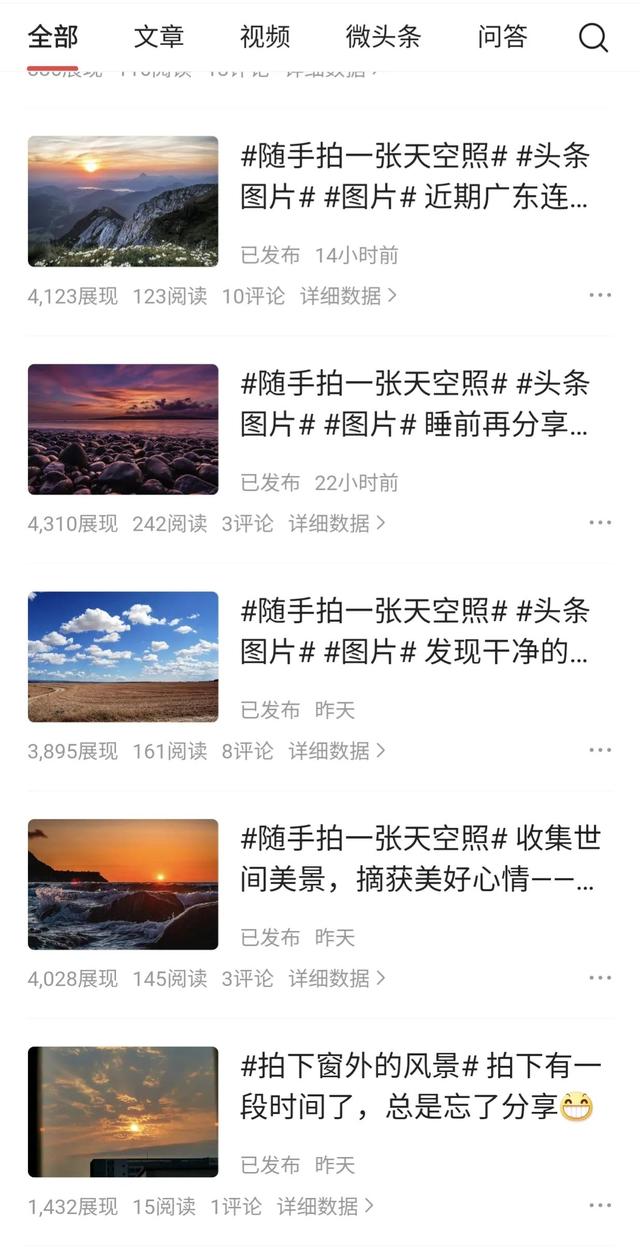Go to the 问答 tab

point(502,38)
